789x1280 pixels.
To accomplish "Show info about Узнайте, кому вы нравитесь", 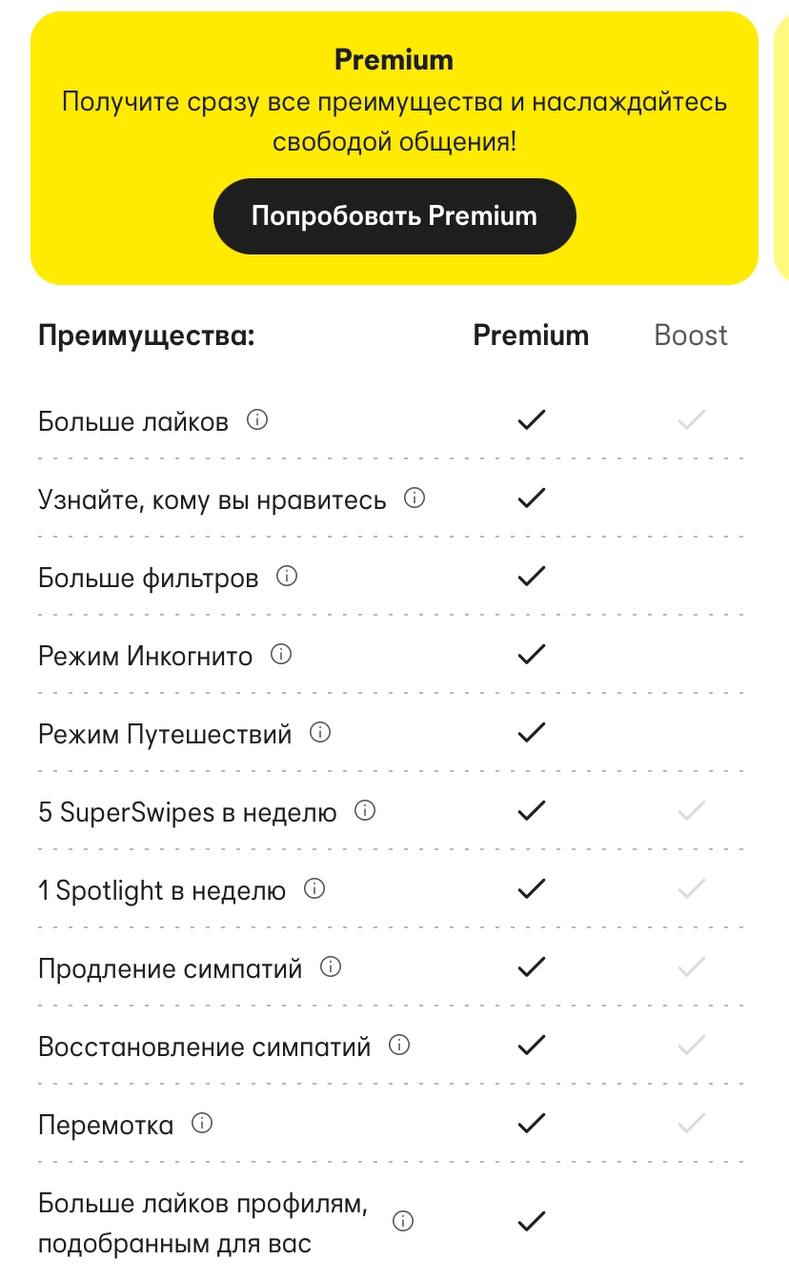I will [x=414, y=498].
